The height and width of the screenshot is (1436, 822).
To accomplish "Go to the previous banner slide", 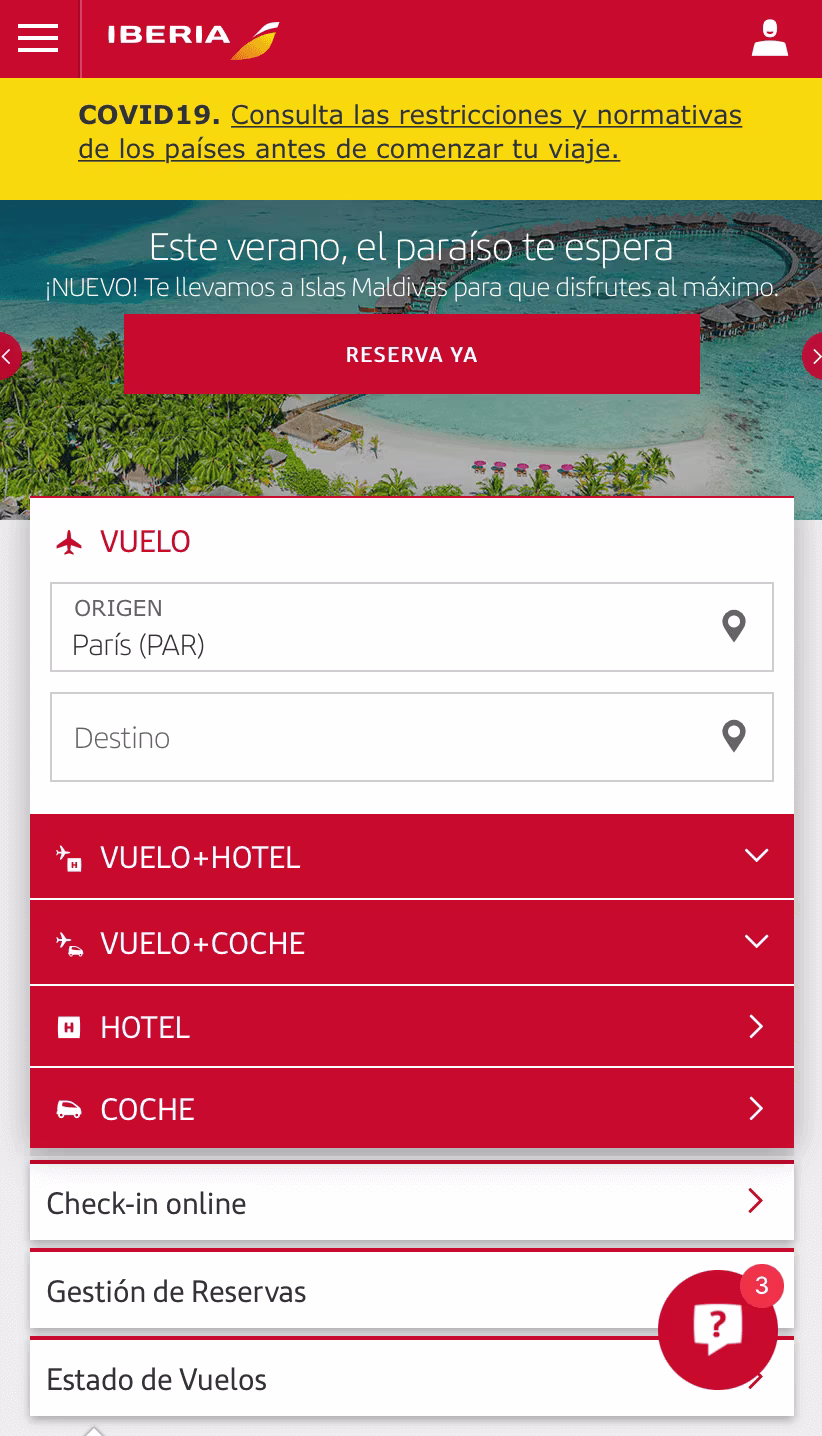I will click(x=8, y=356).
